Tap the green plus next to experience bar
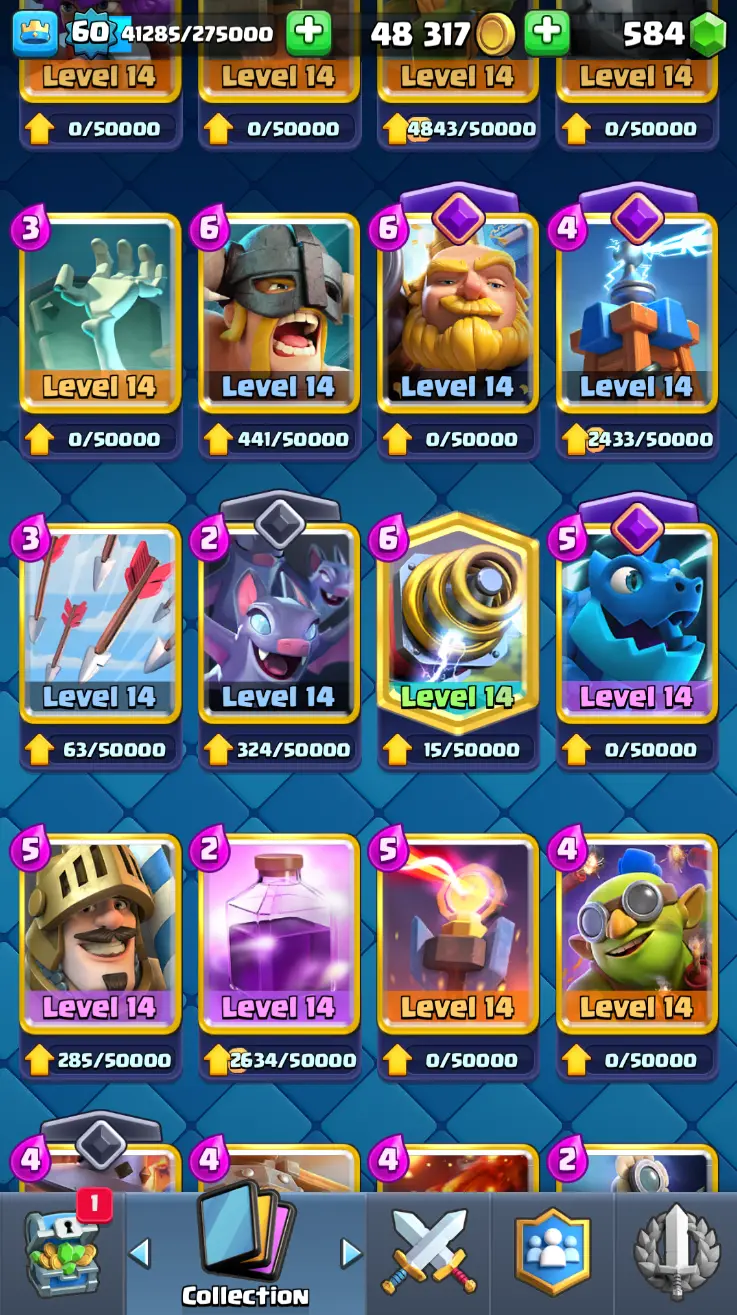This screenshot has height=1315, width=737. 308,33
